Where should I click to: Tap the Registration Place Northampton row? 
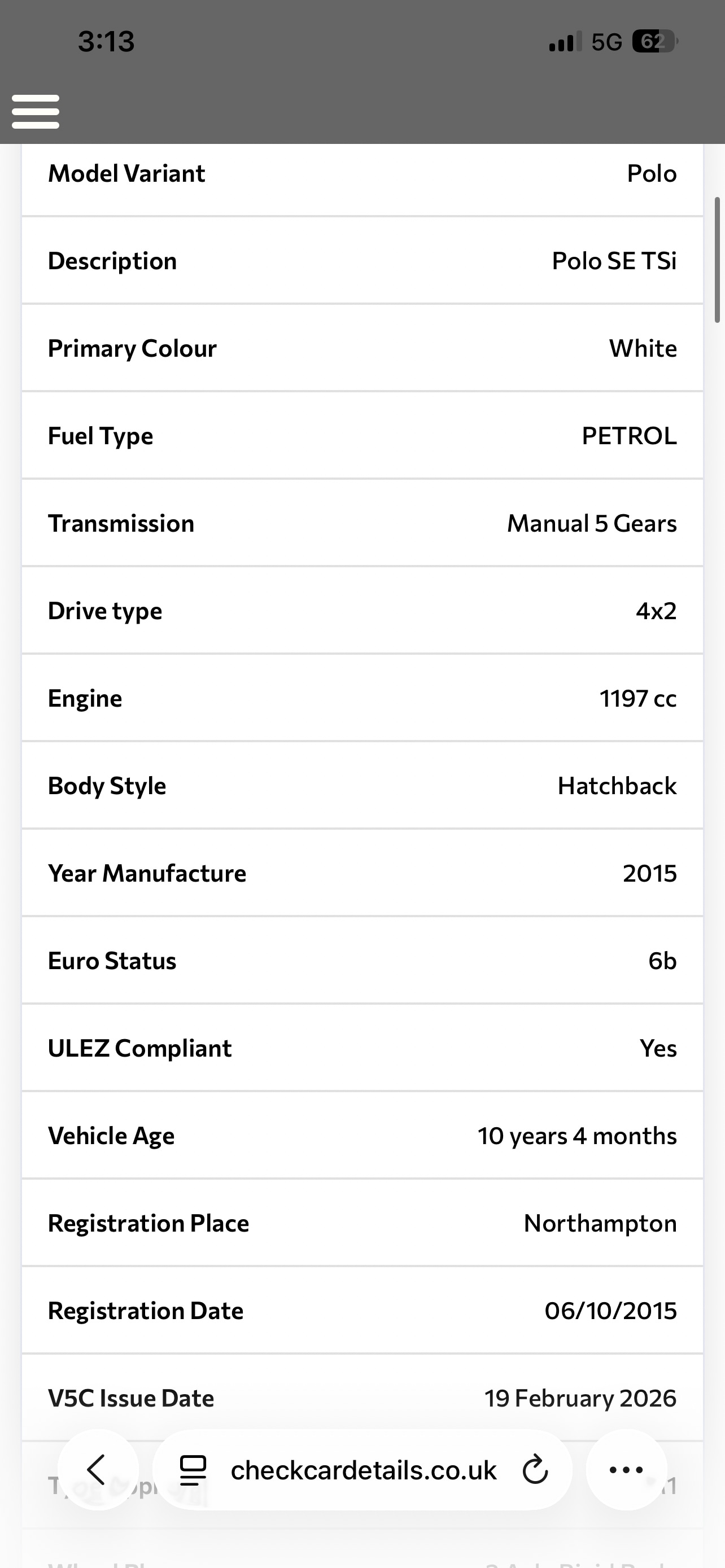362,1223
